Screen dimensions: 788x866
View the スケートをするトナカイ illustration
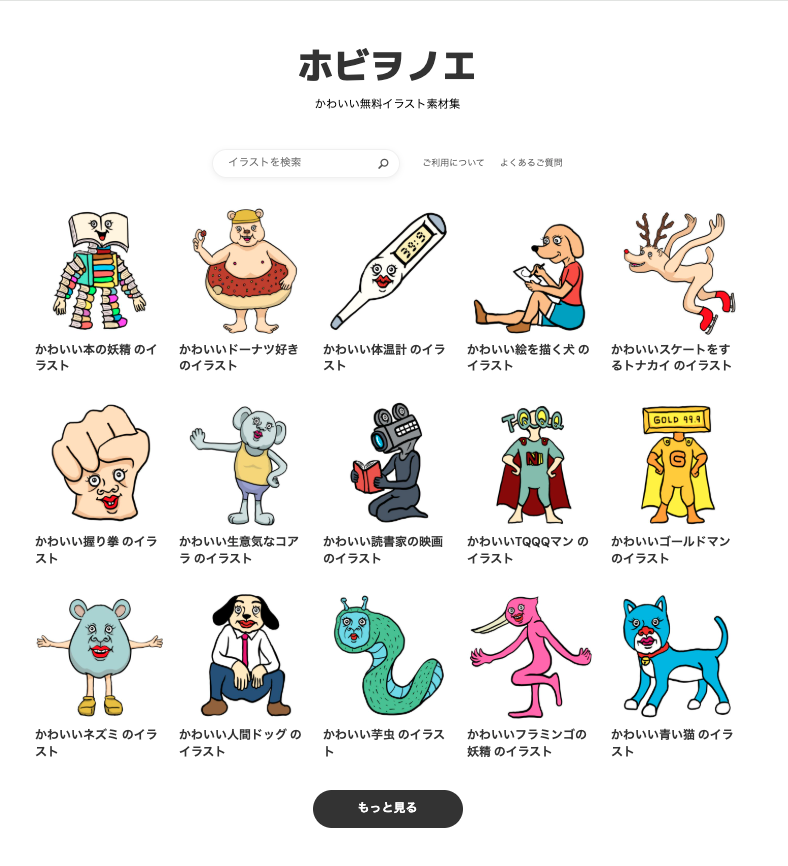pyautogui.click(x=679, y=272)
